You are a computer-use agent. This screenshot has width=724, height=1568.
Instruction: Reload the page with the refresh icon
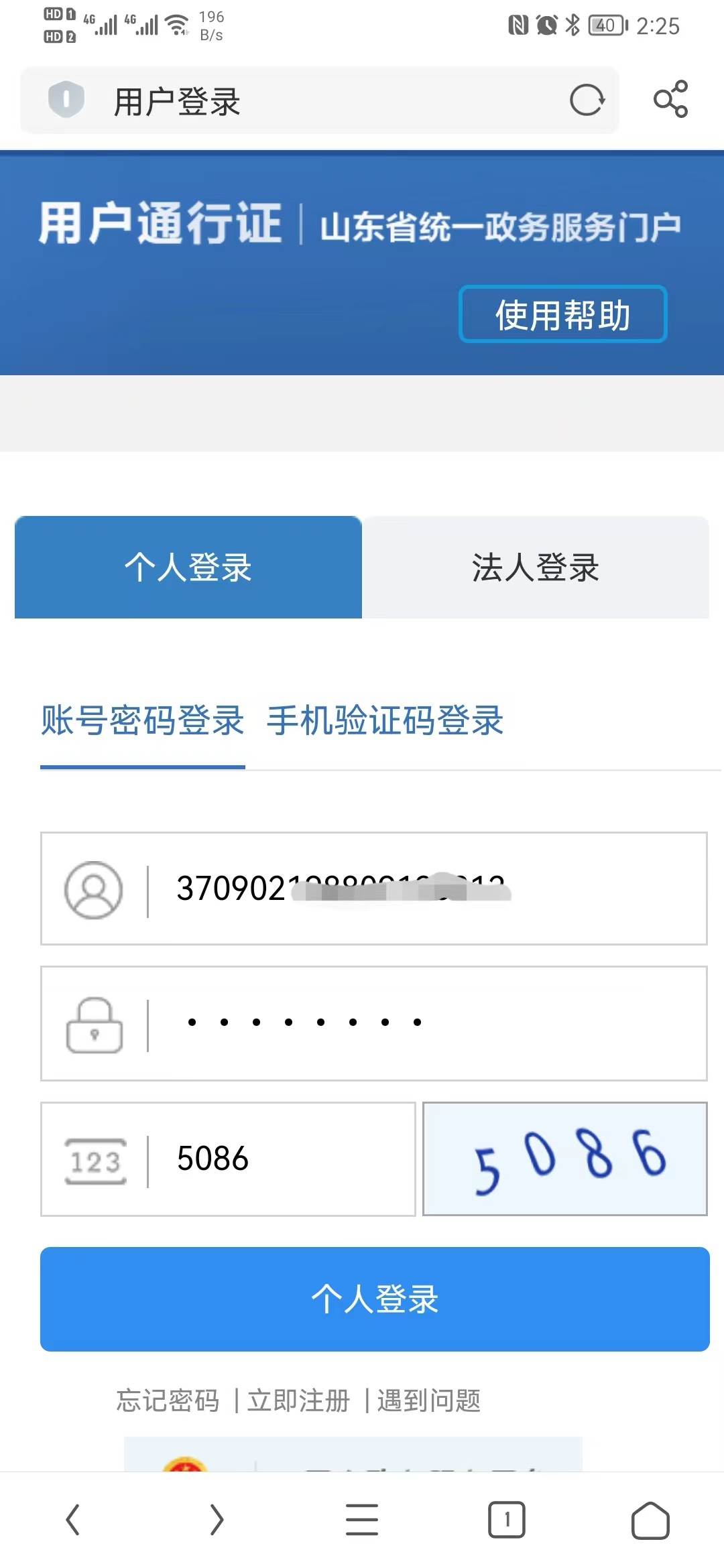[587, 101]
